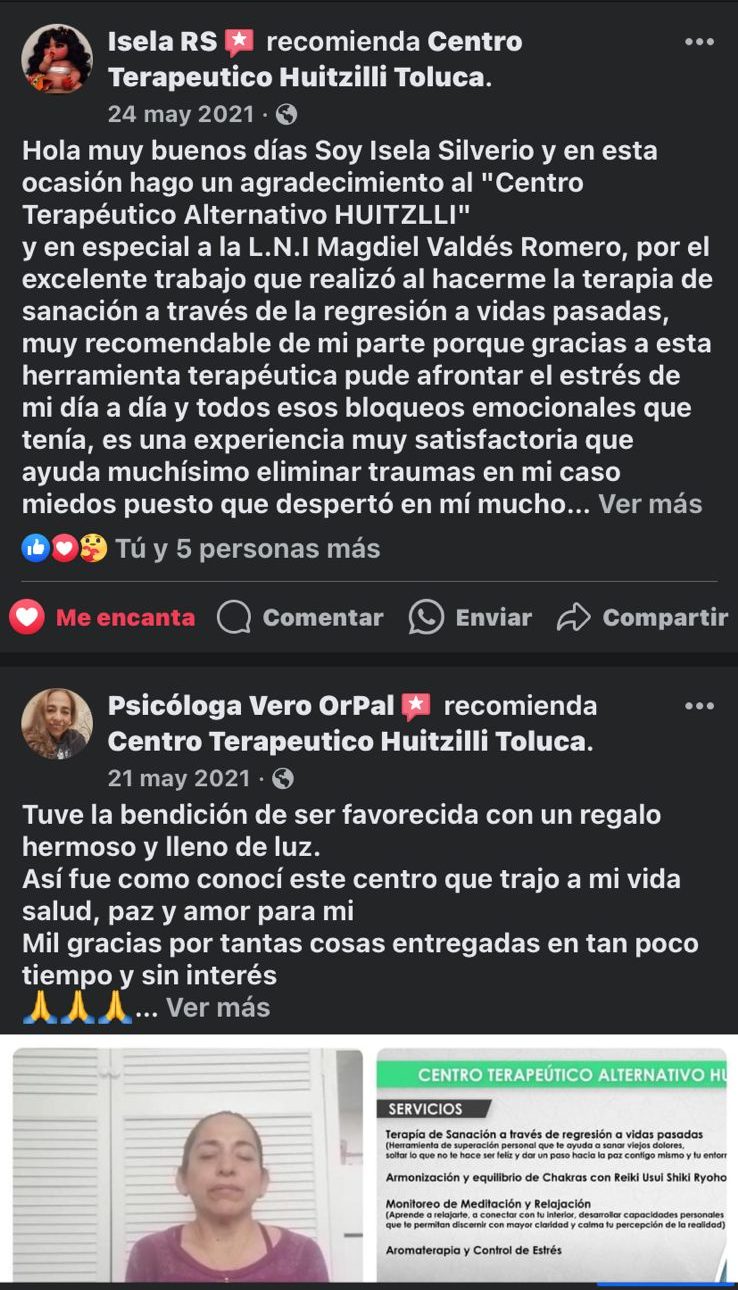Open overflow menu on Isela RS's post
738x1290 pixels.
point(699,42)
